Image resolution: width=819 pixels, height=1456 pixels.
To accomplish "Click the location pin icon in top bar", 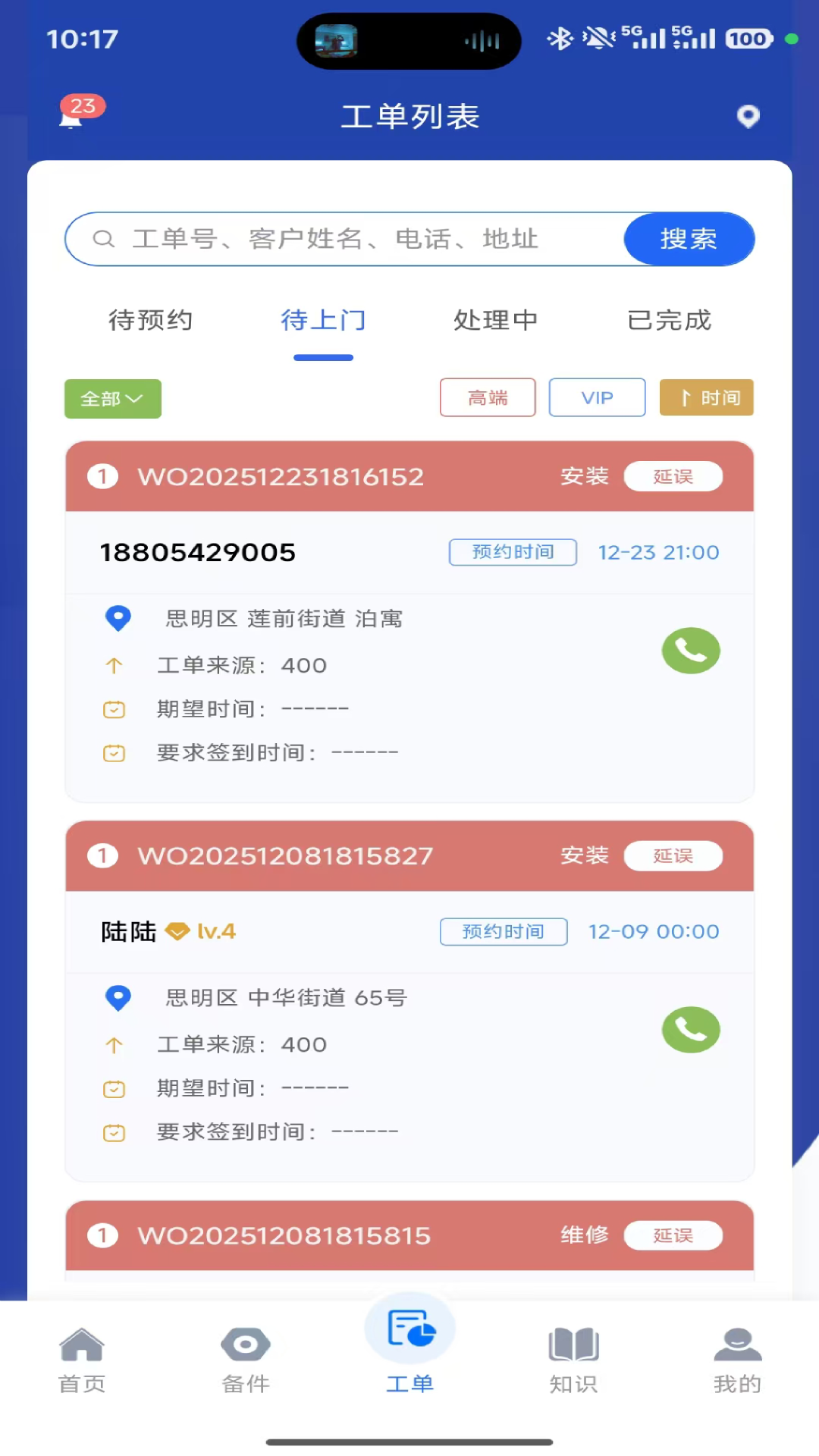I will [748, 116].
